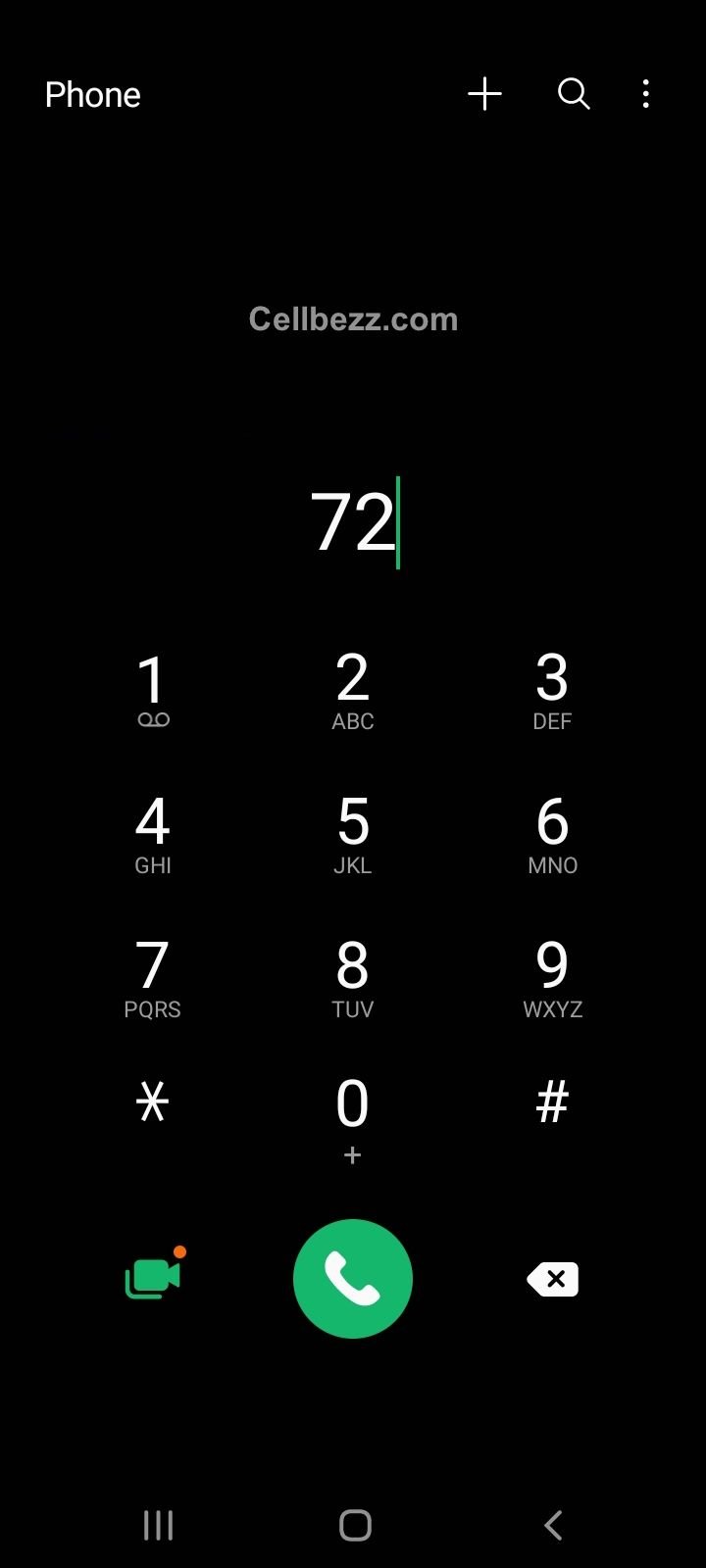The height and width of the screenshot is (1568, 706).
Task: Tap the plus icon to add contact
Action: pyautogui.click(x=484, y=94)
